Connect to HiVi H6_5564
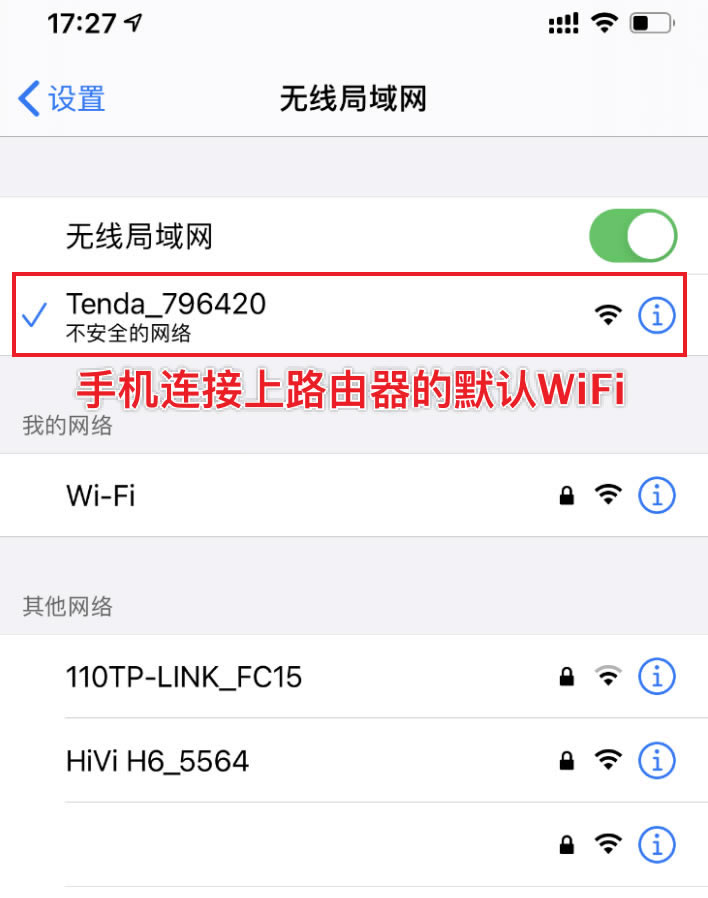The image size is (708, 898). [300, 761]
